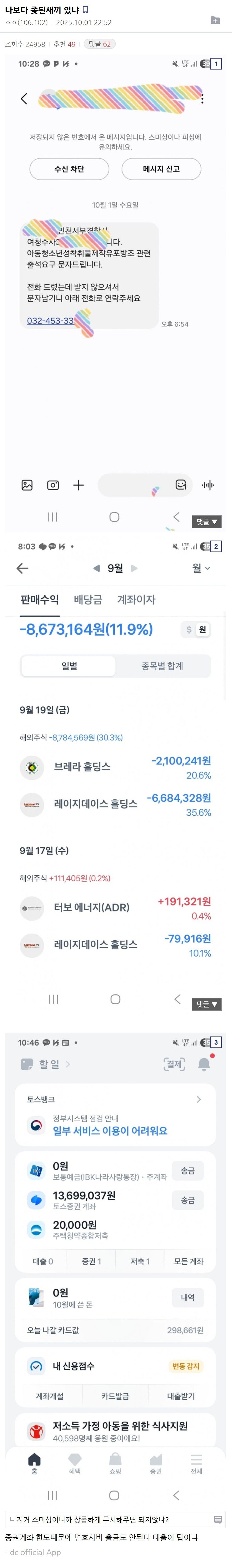This screenshot has width=232, height=1568.
Task: Tap 댓글 button on the police text screenshot
Action: point(207,522)
